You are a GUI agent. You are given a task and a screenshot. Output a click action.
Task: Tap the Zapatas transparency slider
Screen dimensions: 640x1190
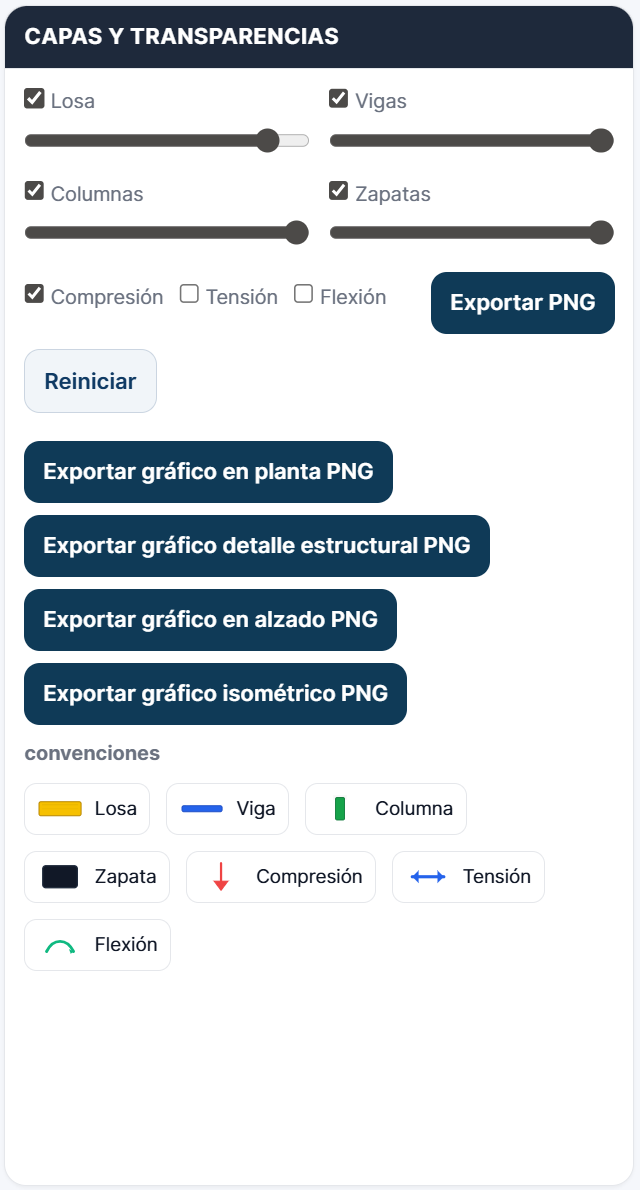(x=471, y=233)
